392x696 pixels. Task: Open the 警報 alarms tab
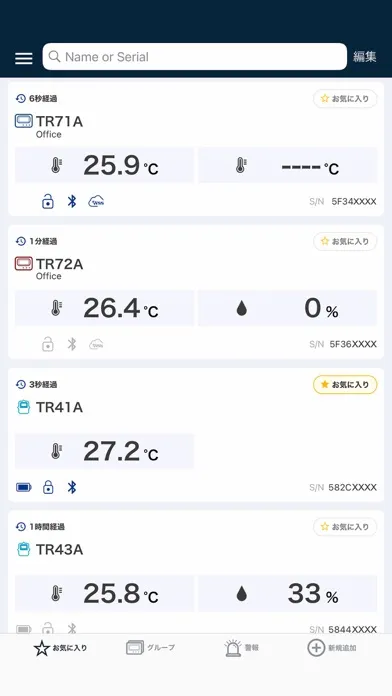(x=242, y=648)
